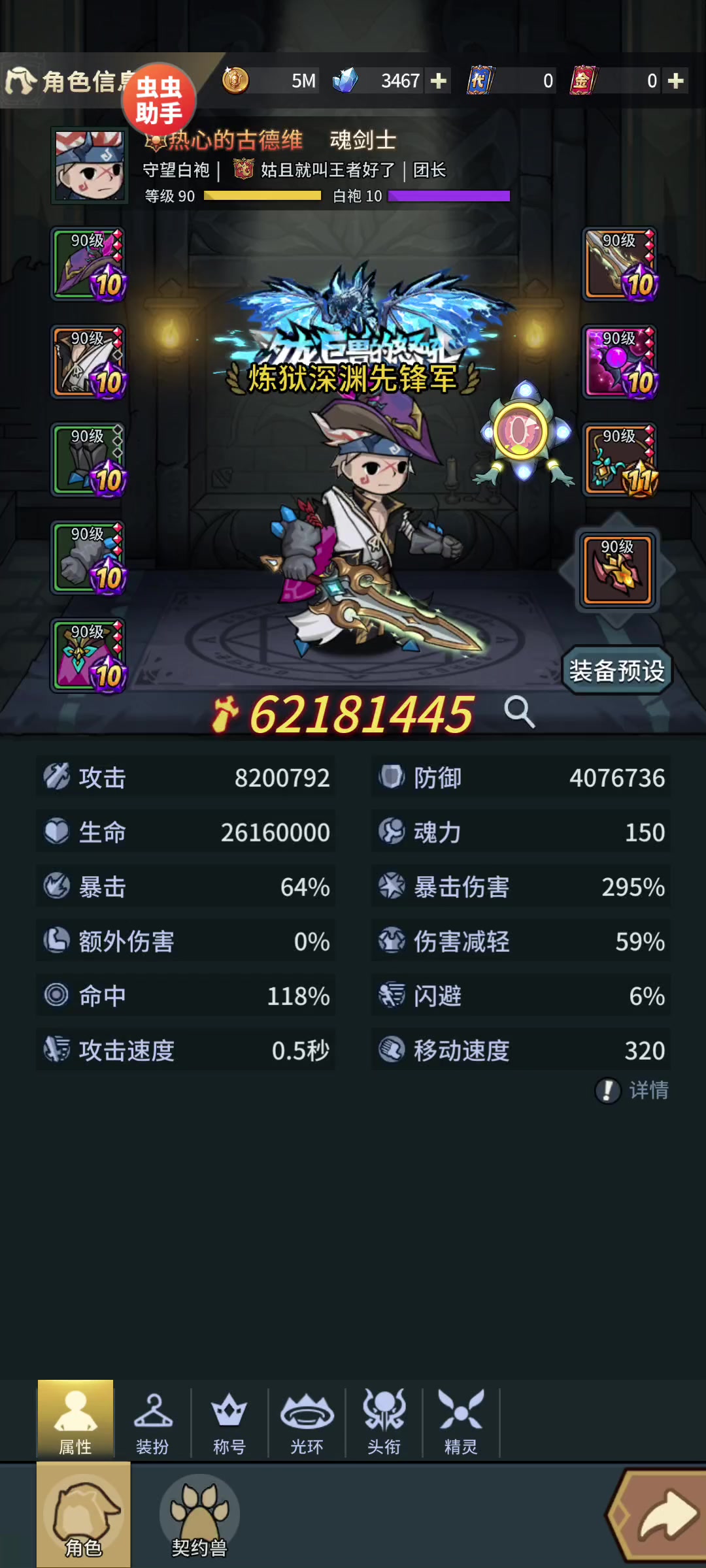Viewport: 706px width, 1568px height.
Task: View the equipped sword weapon slot
Action: [x=620, y=264]
